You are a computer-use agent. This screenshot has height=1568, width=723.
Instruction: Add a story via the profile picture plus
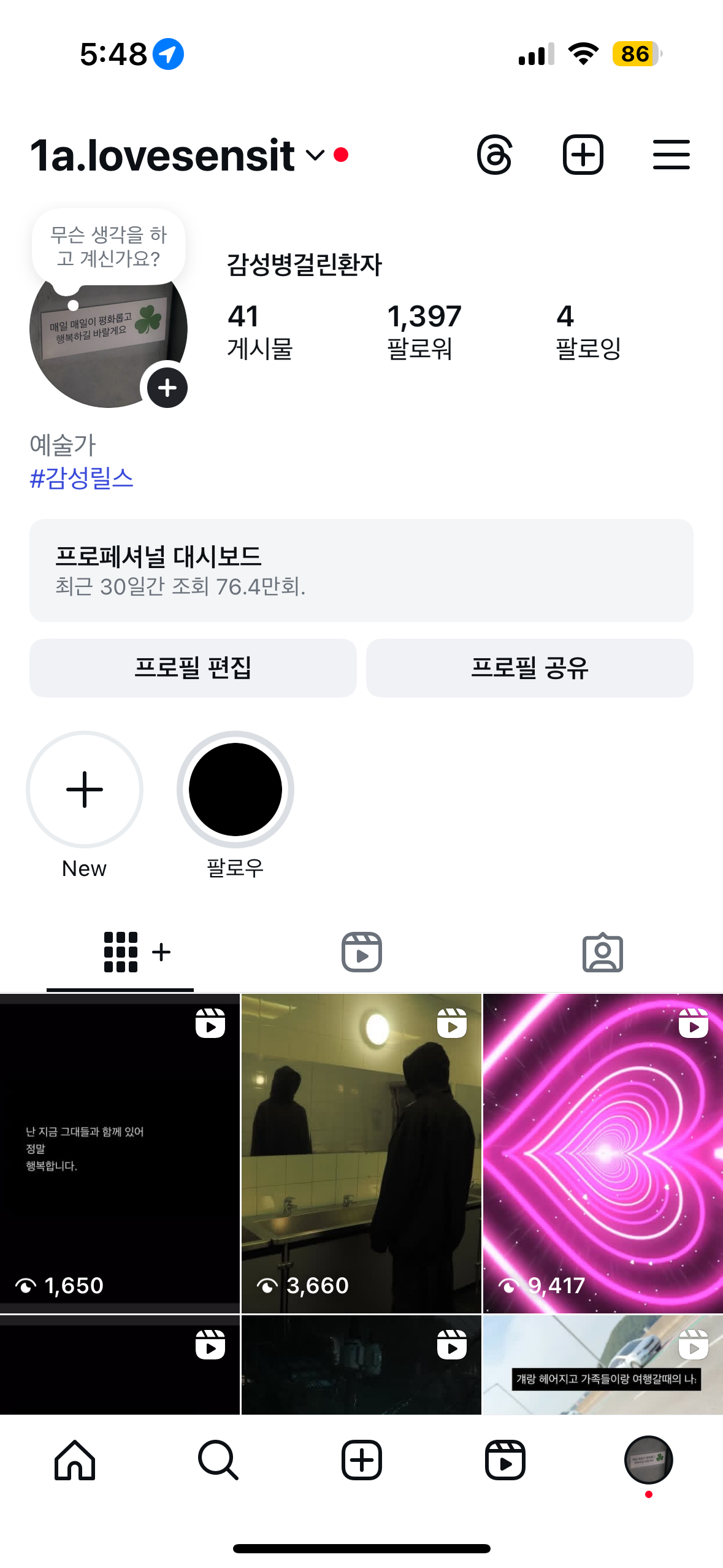pyautogui.click(x=167, y=388)
